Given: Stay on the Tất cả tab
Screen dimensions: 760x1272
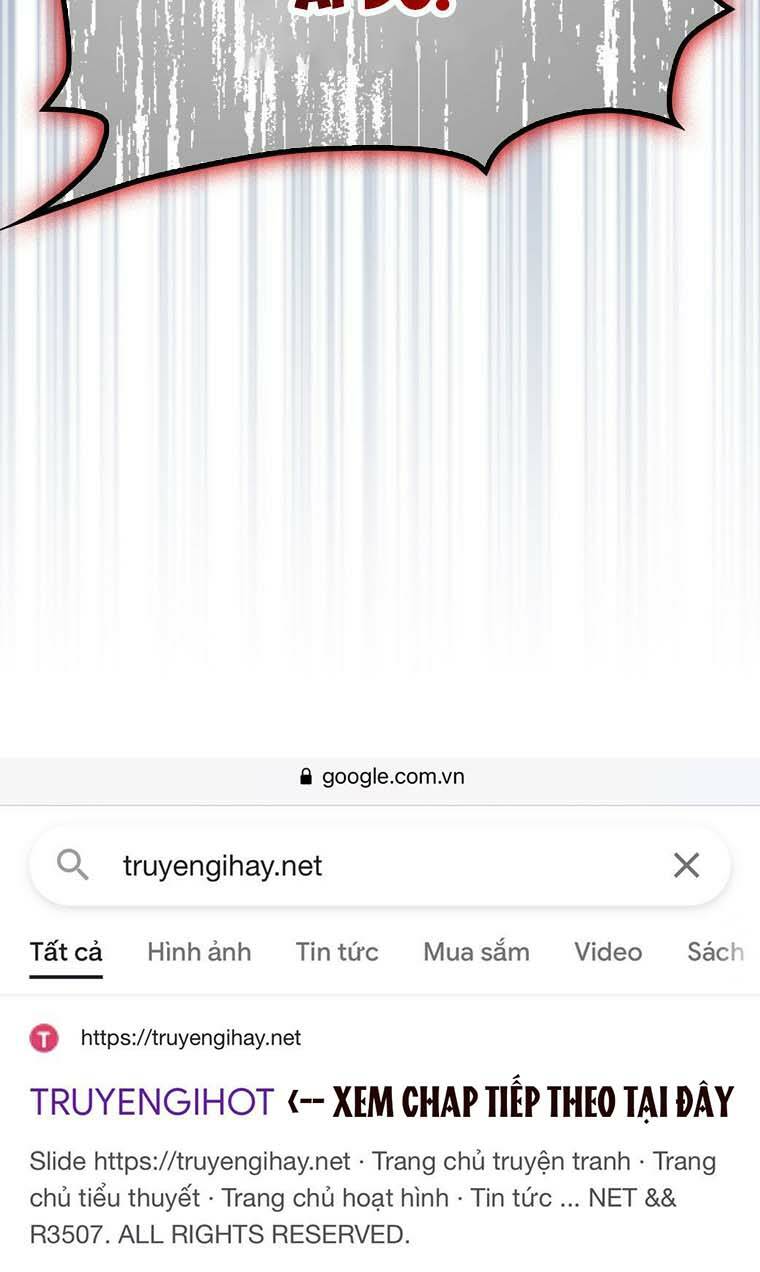Looking at the screenshot, I should point(65,951).
